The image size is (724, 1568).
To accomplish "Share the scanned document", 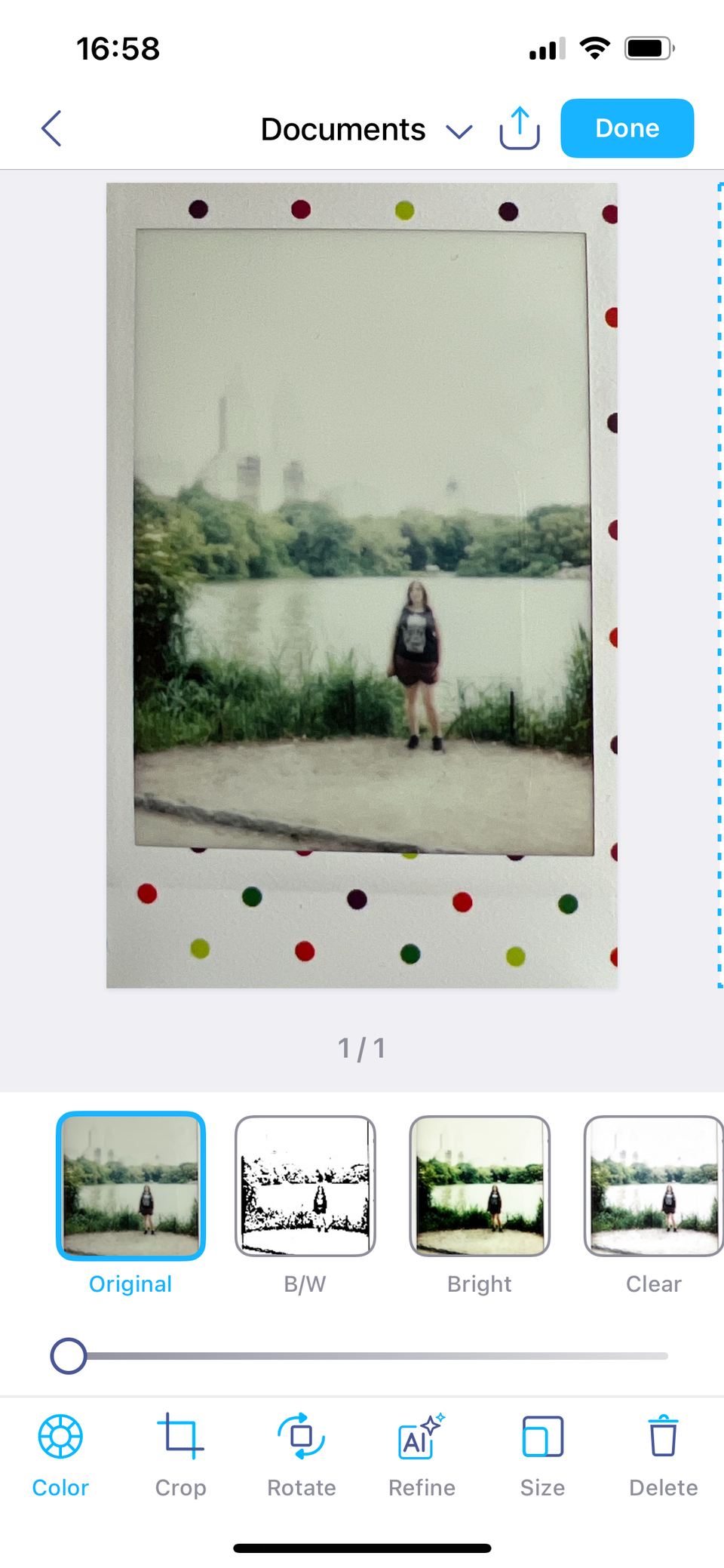I will tap(520, 128).
